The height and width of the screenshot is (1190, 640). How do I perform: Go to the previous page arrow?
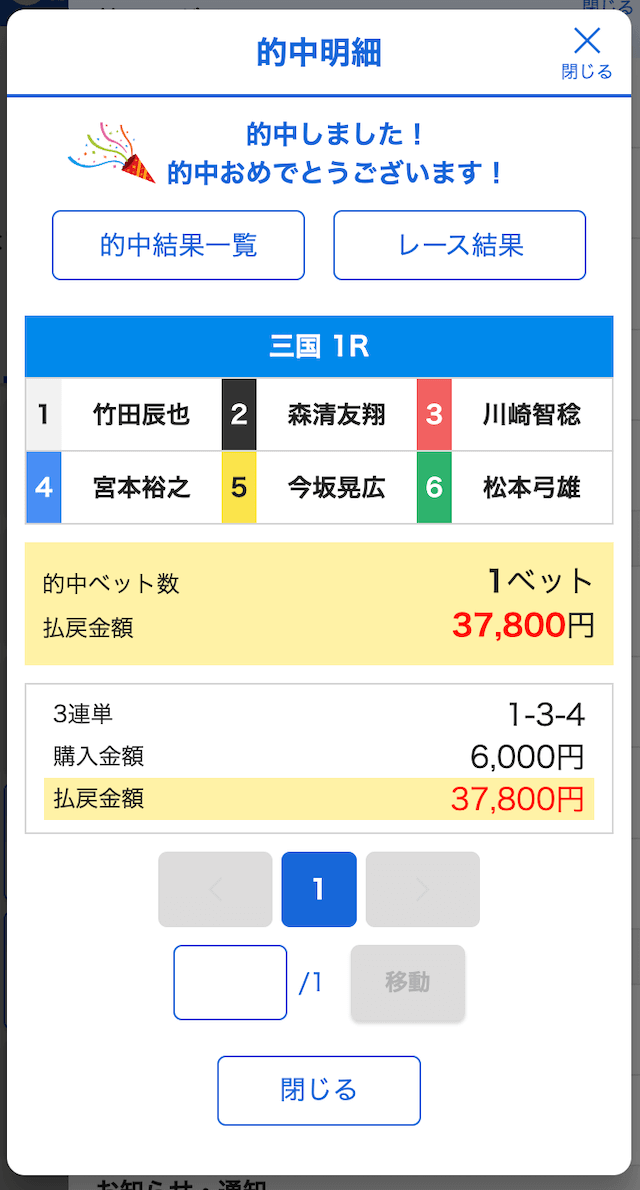pos(215,889)
